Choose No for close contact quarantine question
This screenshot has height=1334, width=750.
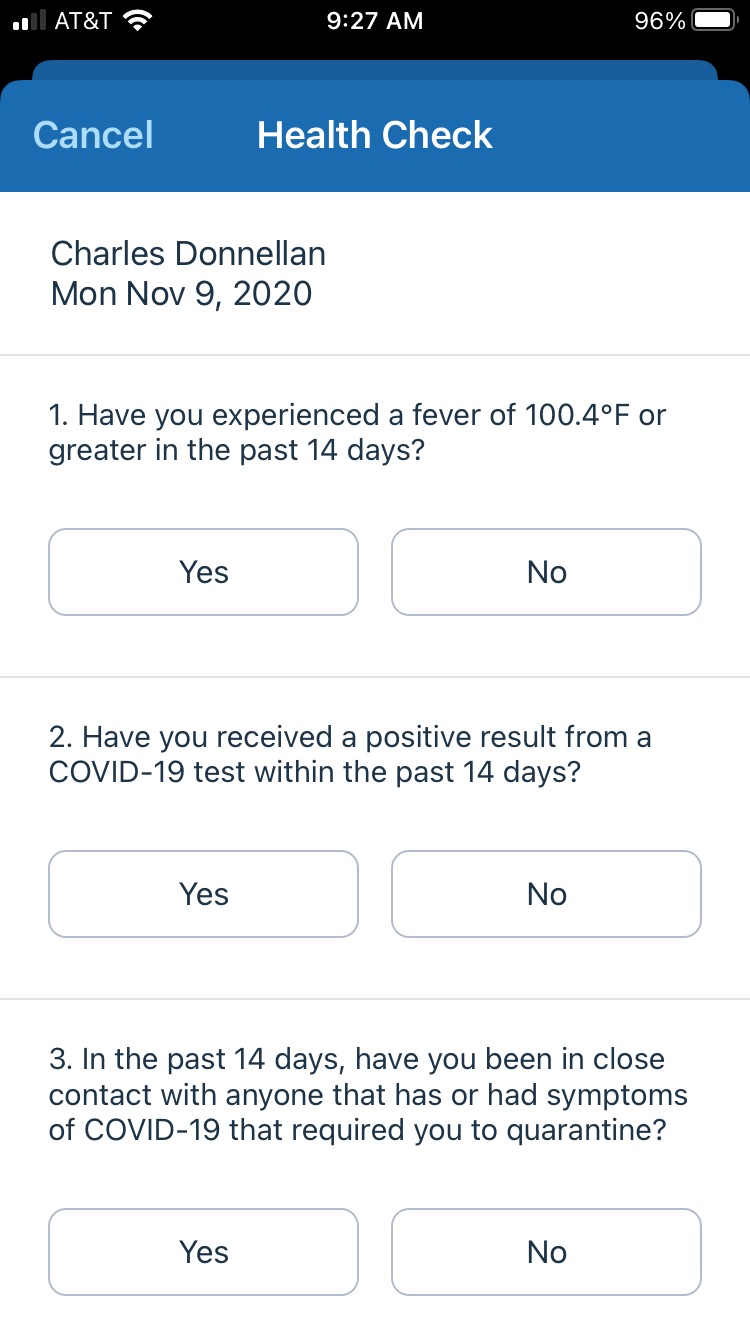coord(546,1252)
